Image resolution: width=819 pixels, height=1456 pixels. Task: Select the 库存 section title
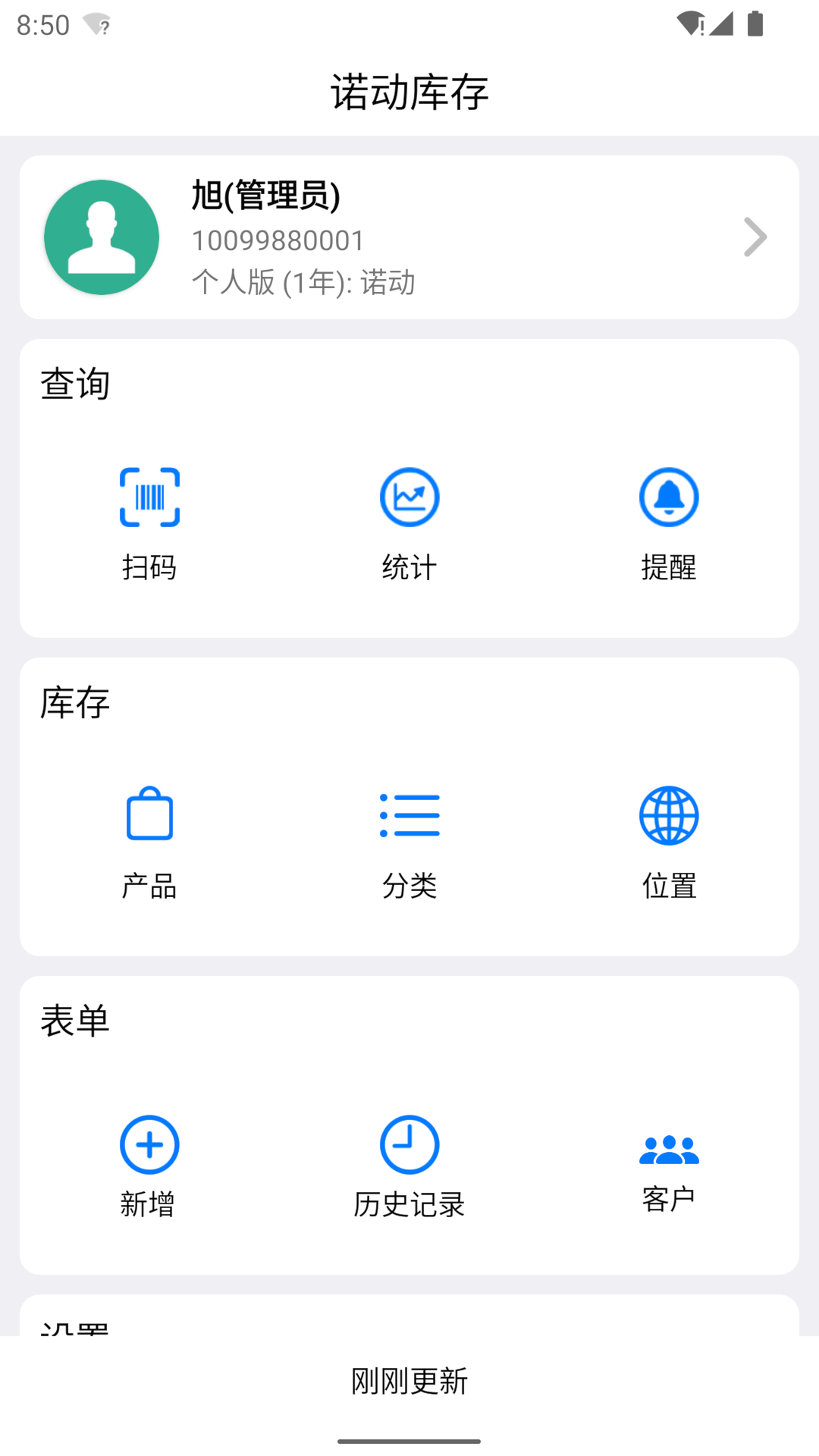(75, 703)
